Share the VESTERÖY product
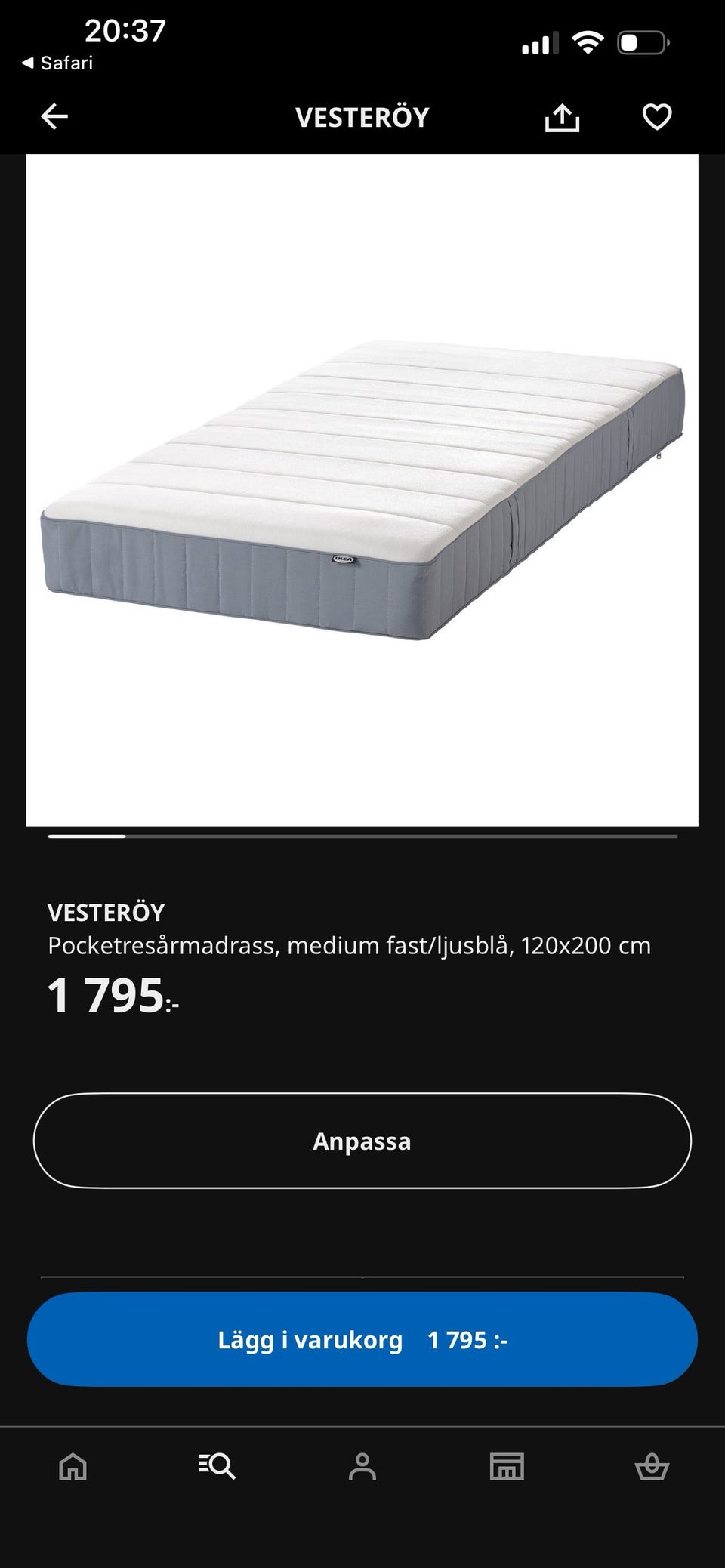The image size is (725, 1568). point(562,117)
